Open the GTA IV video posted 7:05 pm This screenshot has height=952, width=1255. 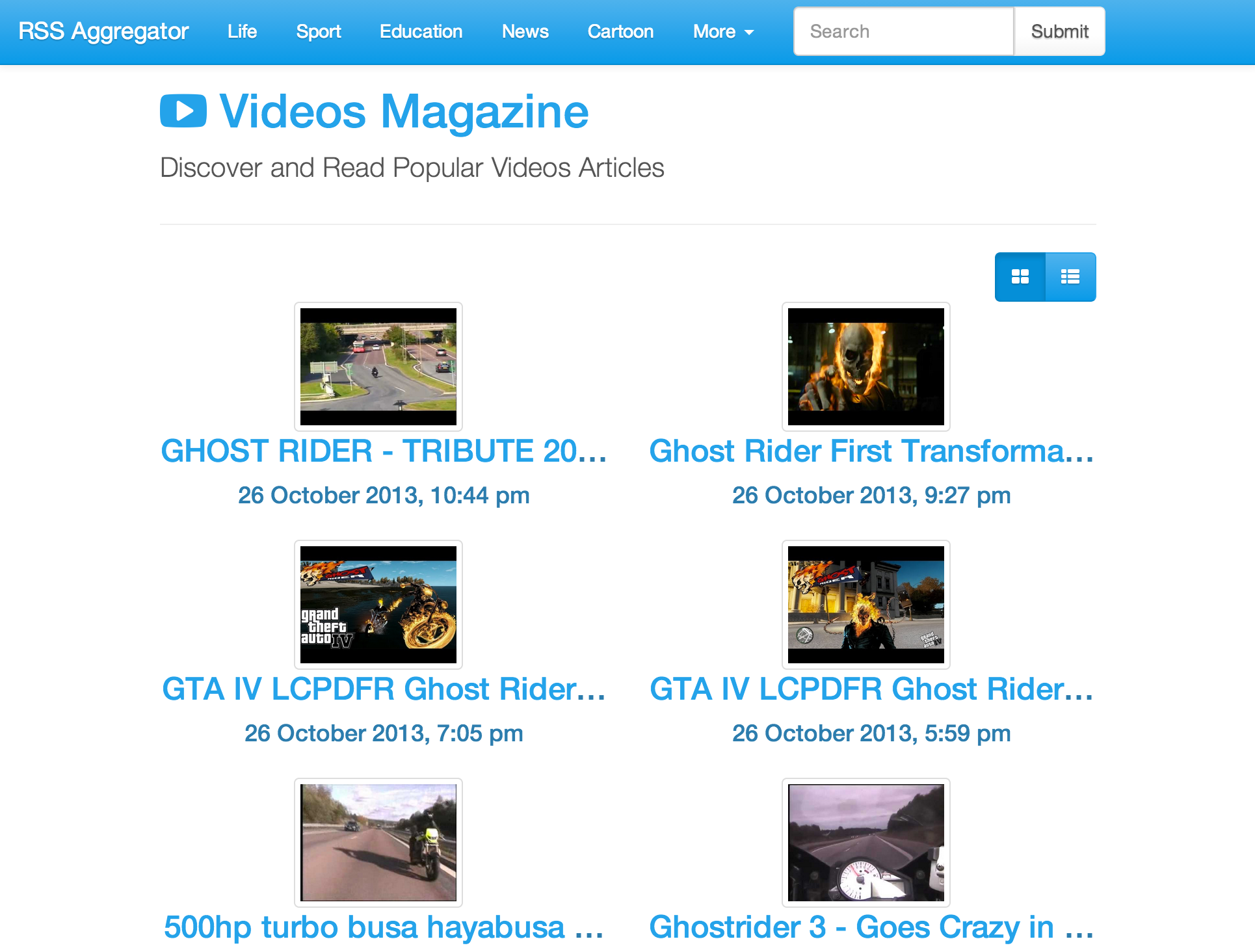click(384, 689)
